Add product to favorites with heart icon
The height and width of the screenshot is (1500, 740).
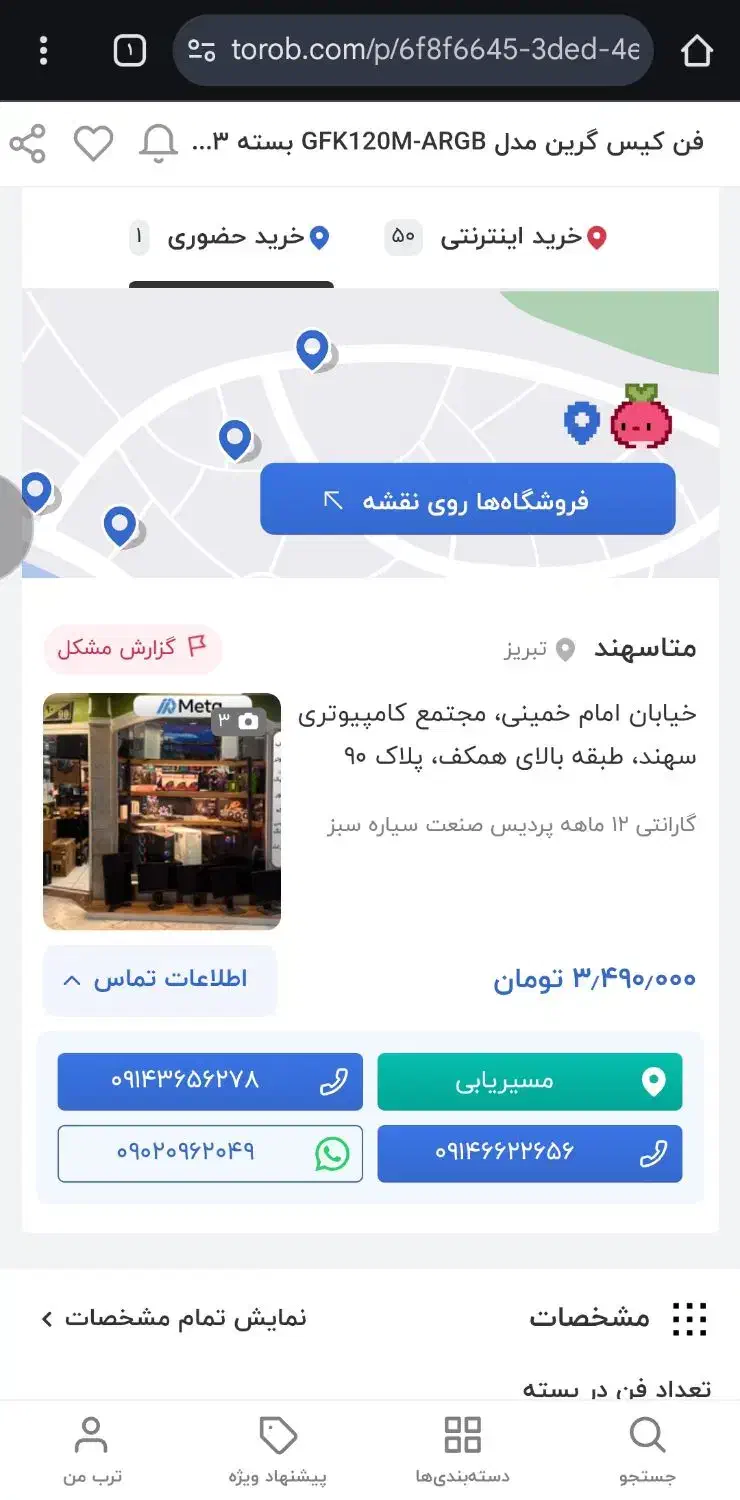[x=93, y=141]
